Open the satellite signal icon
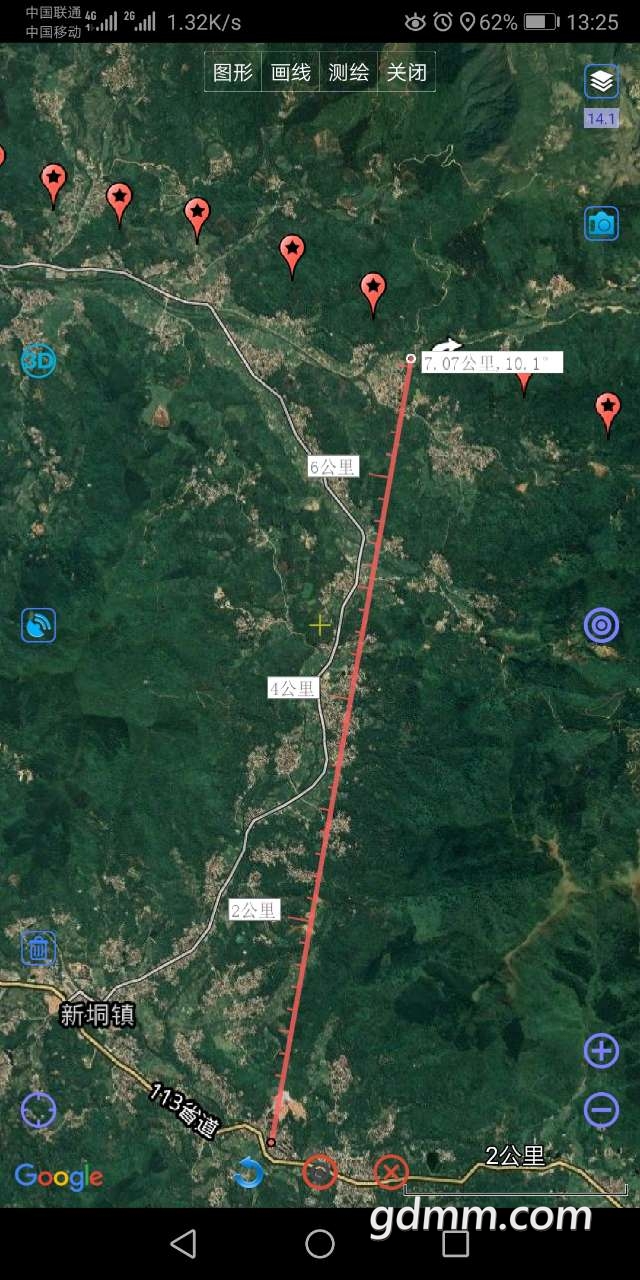This screenshot has height=1280, width=640. point(38,626)
